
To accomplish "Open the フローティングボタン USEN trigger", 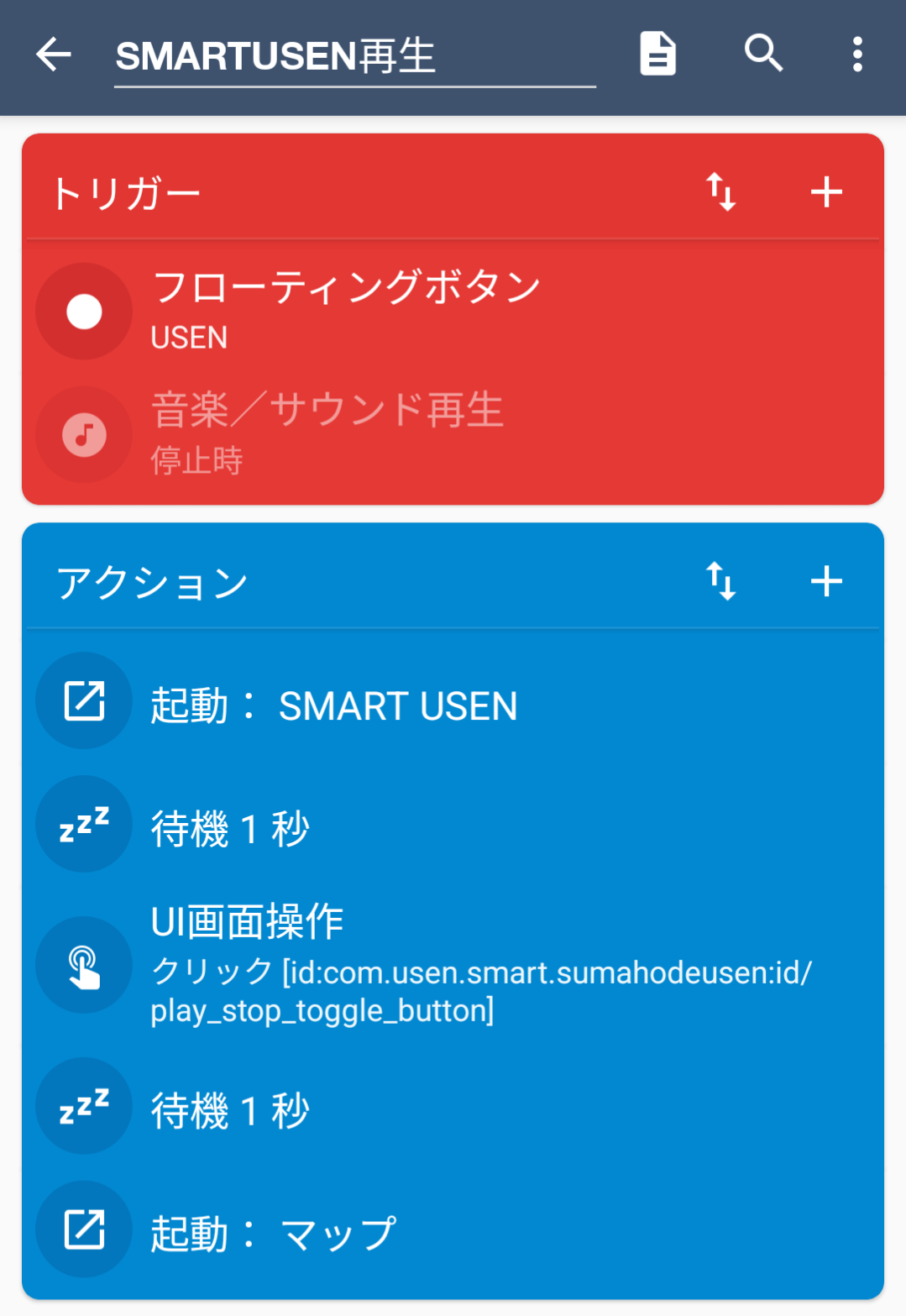I will point(346,311).
